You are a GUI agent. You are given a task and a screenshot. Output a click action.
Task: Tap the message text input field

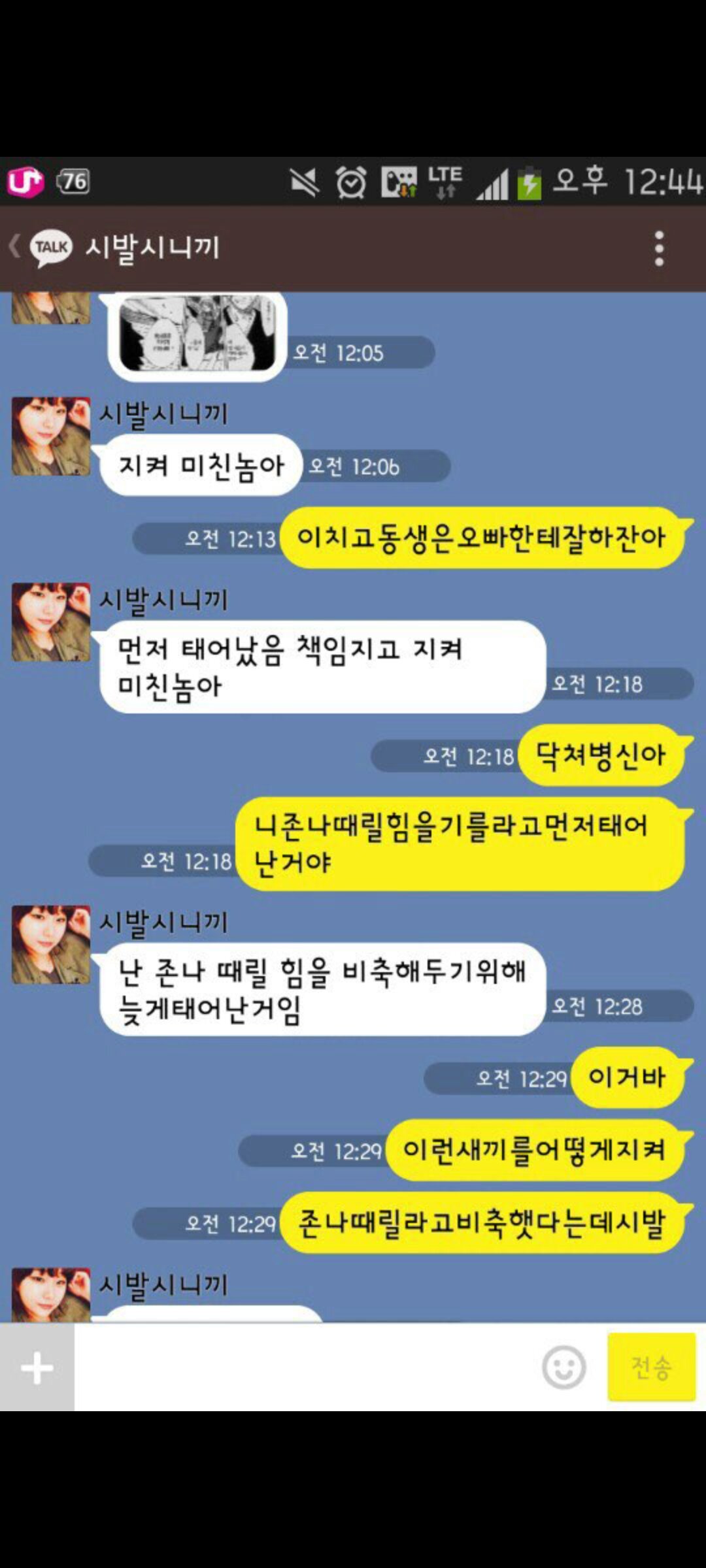(x=304, y=1367)
